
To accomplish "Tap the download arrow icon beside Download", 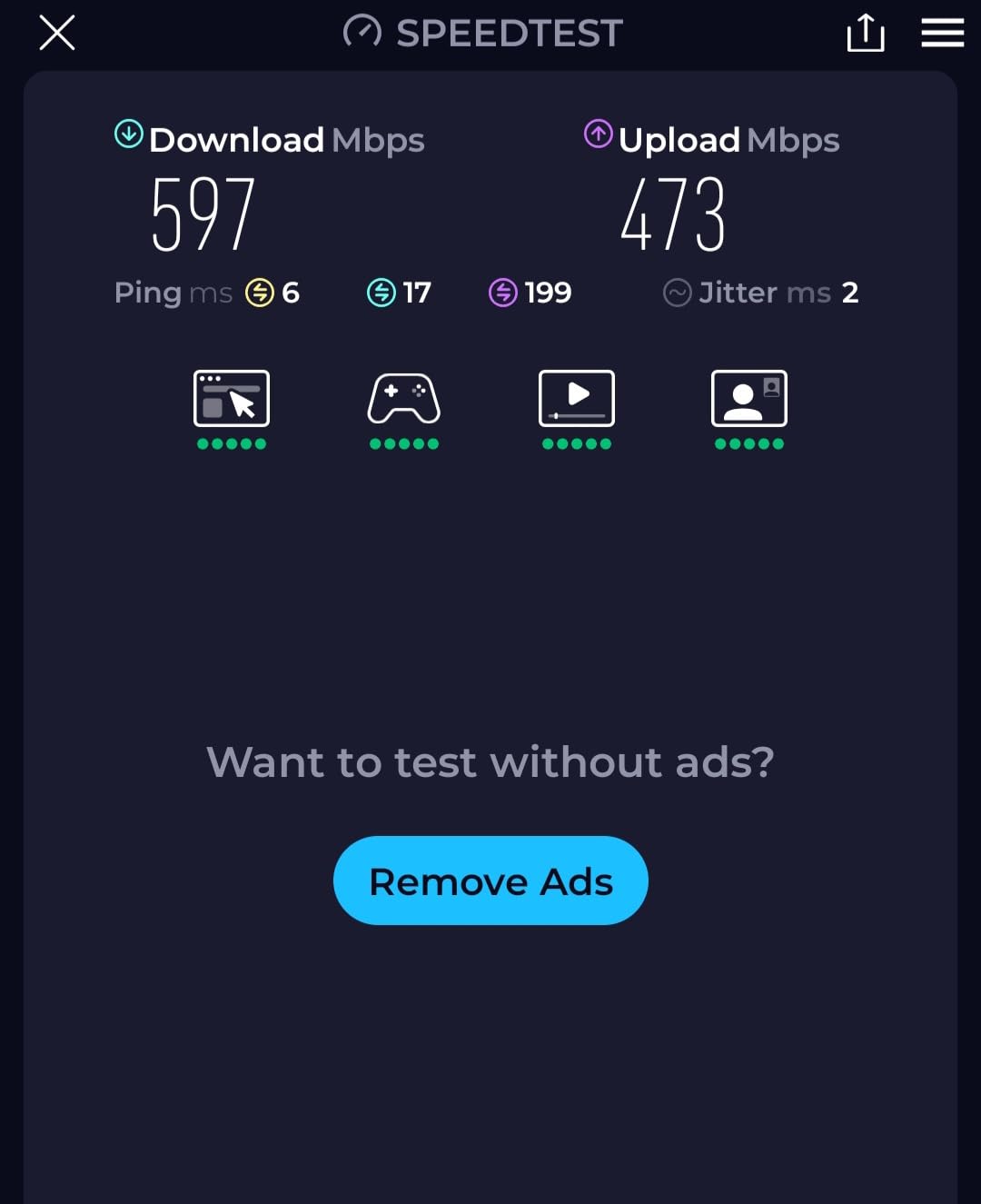I will pos(128,133).
